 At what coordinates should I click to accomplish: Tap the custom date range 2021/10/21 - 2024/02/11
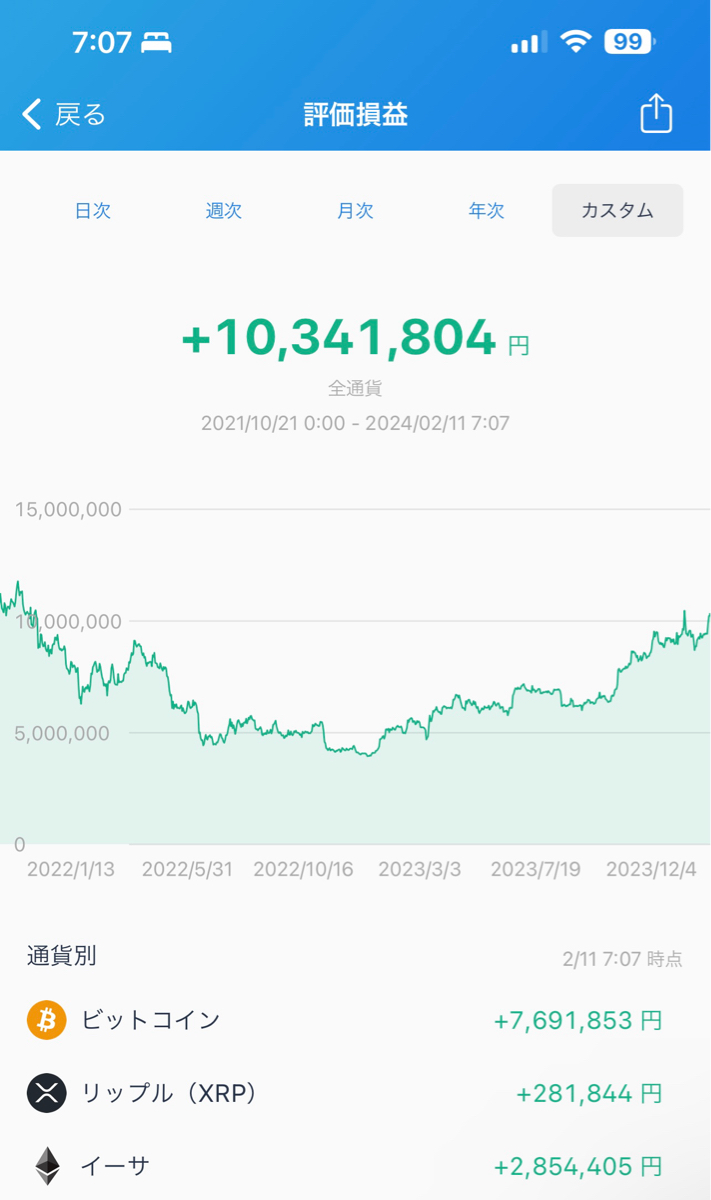(355, 423)
